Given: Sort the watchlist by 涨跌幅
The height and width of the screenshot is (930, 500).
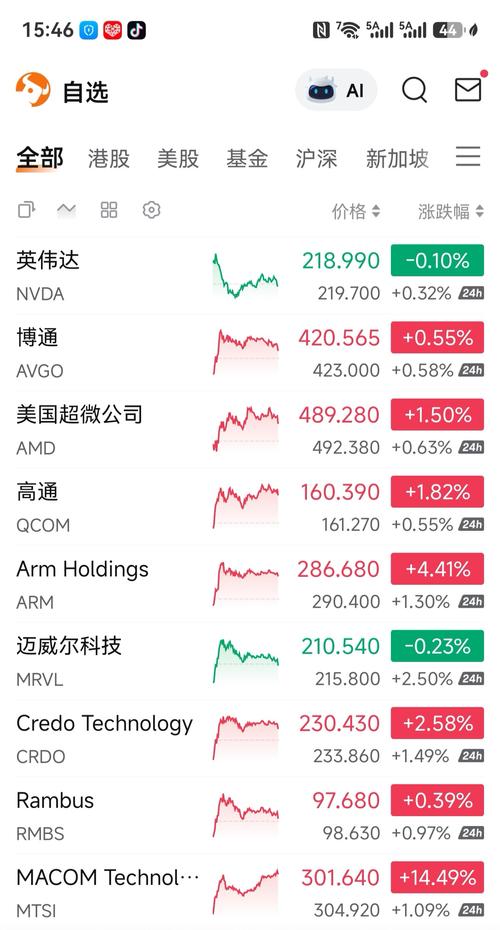Looking at the screenshot, I should pyautogui.click(x=451, y=211).
